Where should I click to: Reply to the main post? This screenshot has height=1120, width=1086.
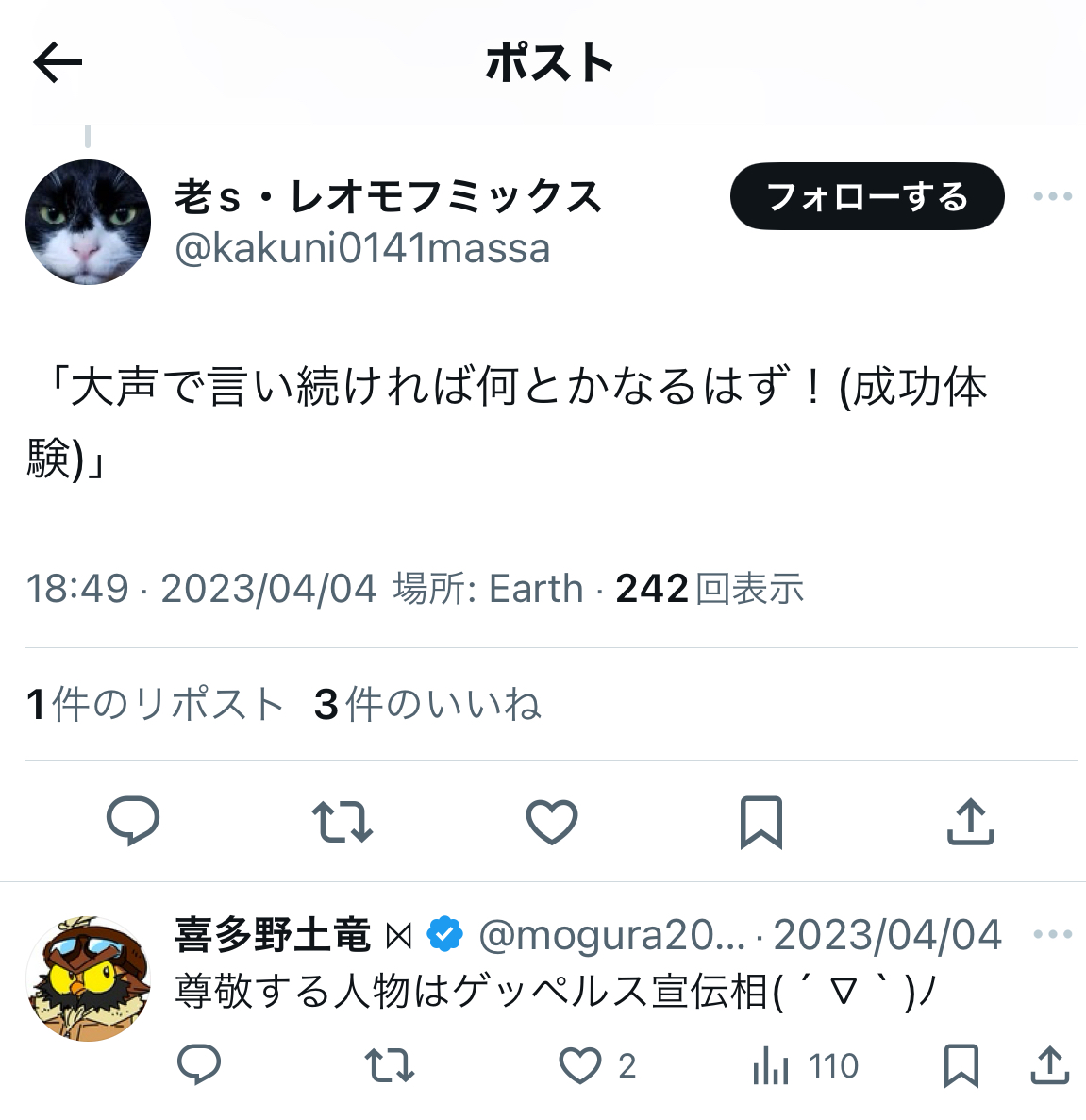pyautogui.click(x=133, y=821)
